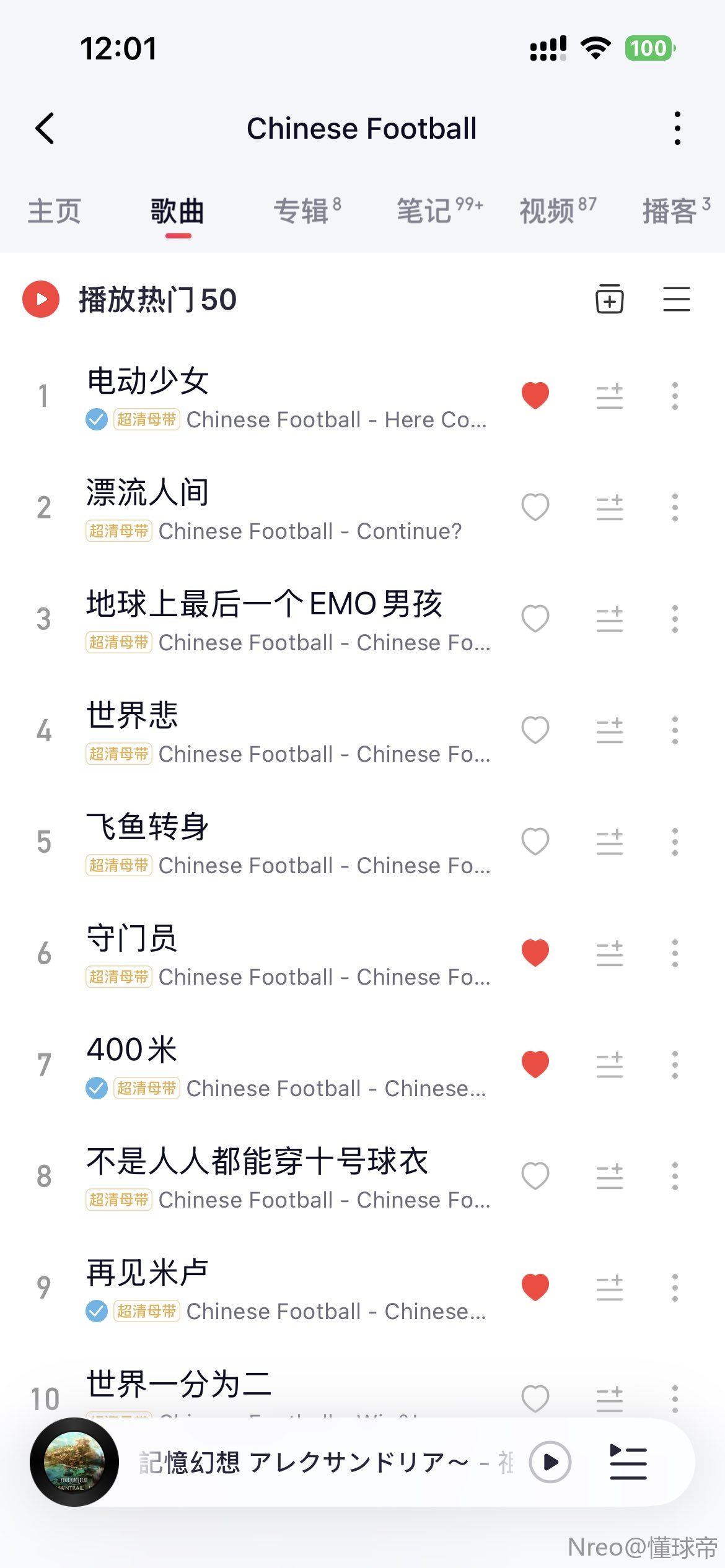725x1568 pixels.
Task: Add 400米 to the play queue
Action: point(610,1065)
